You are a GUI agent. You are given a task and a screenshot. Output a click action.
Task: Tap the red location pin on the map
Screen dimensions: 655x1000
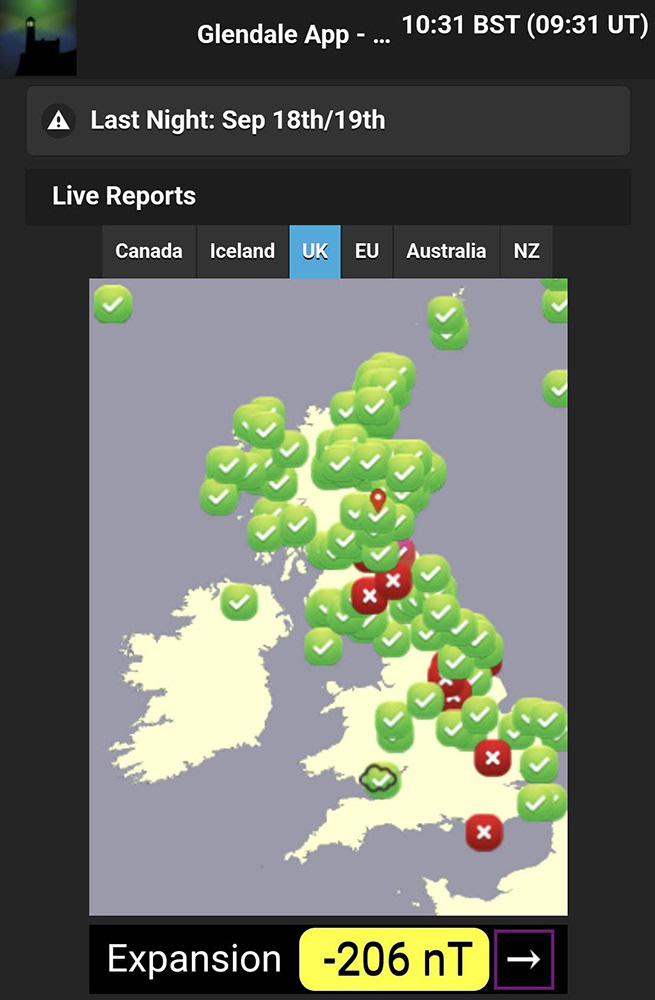point(378,499)
